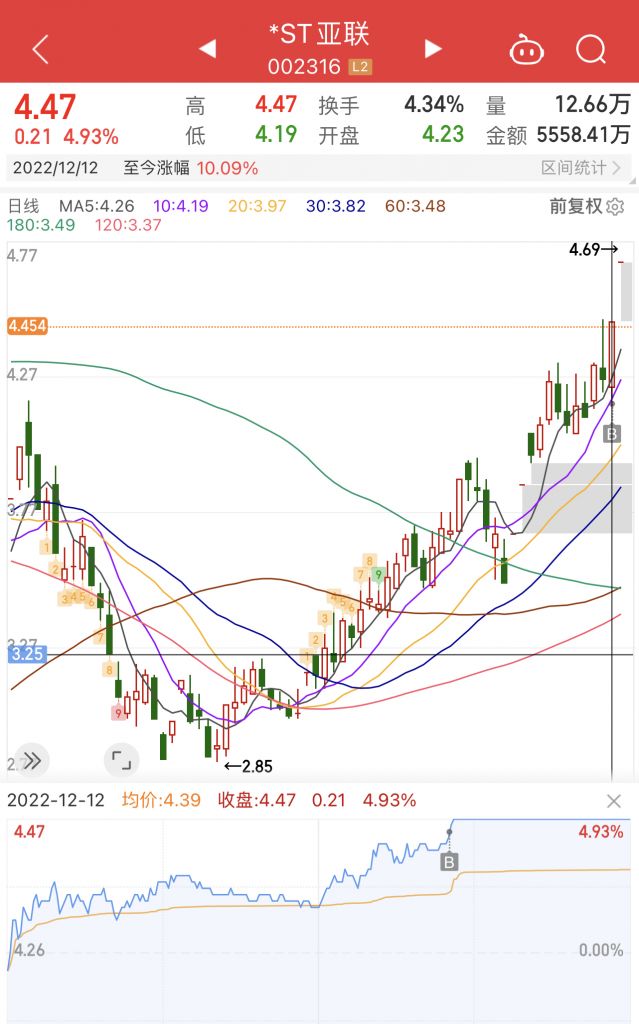The width and height of the screenshot is (639, 1024).
Task: Tap 日线 chart period label
Action: pos(24,206)
